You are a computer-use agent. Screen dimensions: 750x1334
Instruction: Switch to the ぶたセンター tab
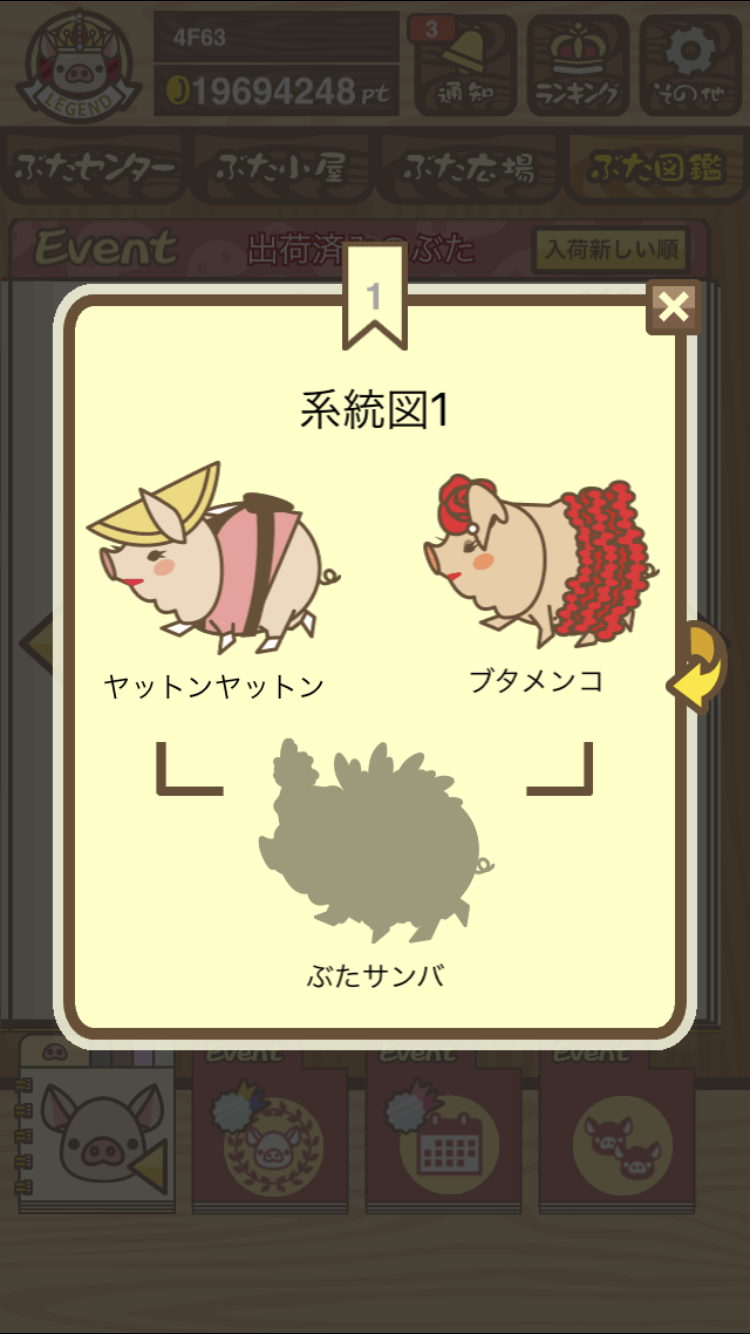95,168
